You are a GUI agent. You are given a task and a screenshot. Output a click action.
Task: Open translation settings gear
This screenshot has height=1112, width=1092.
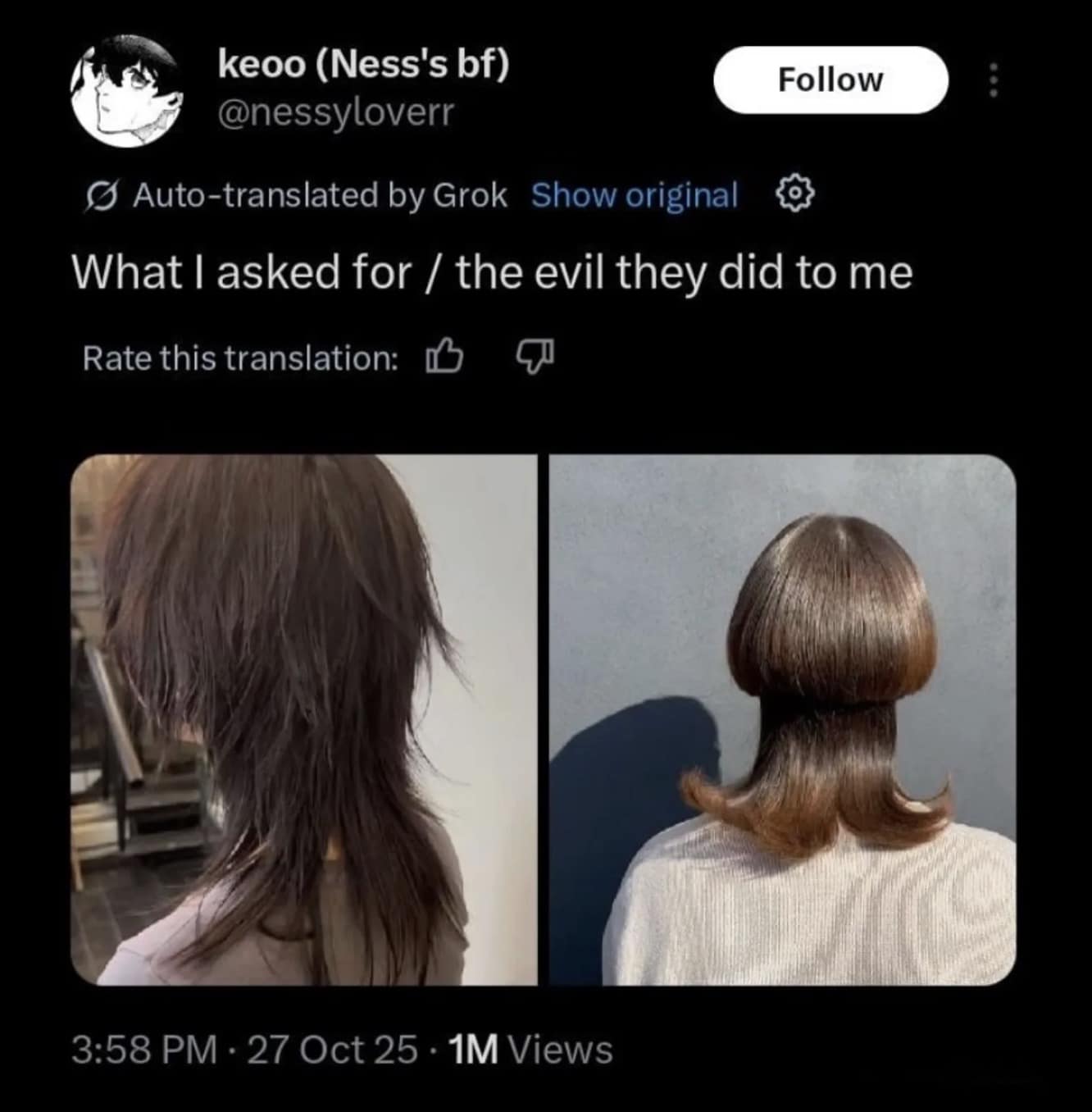click(x=794, y=195)
